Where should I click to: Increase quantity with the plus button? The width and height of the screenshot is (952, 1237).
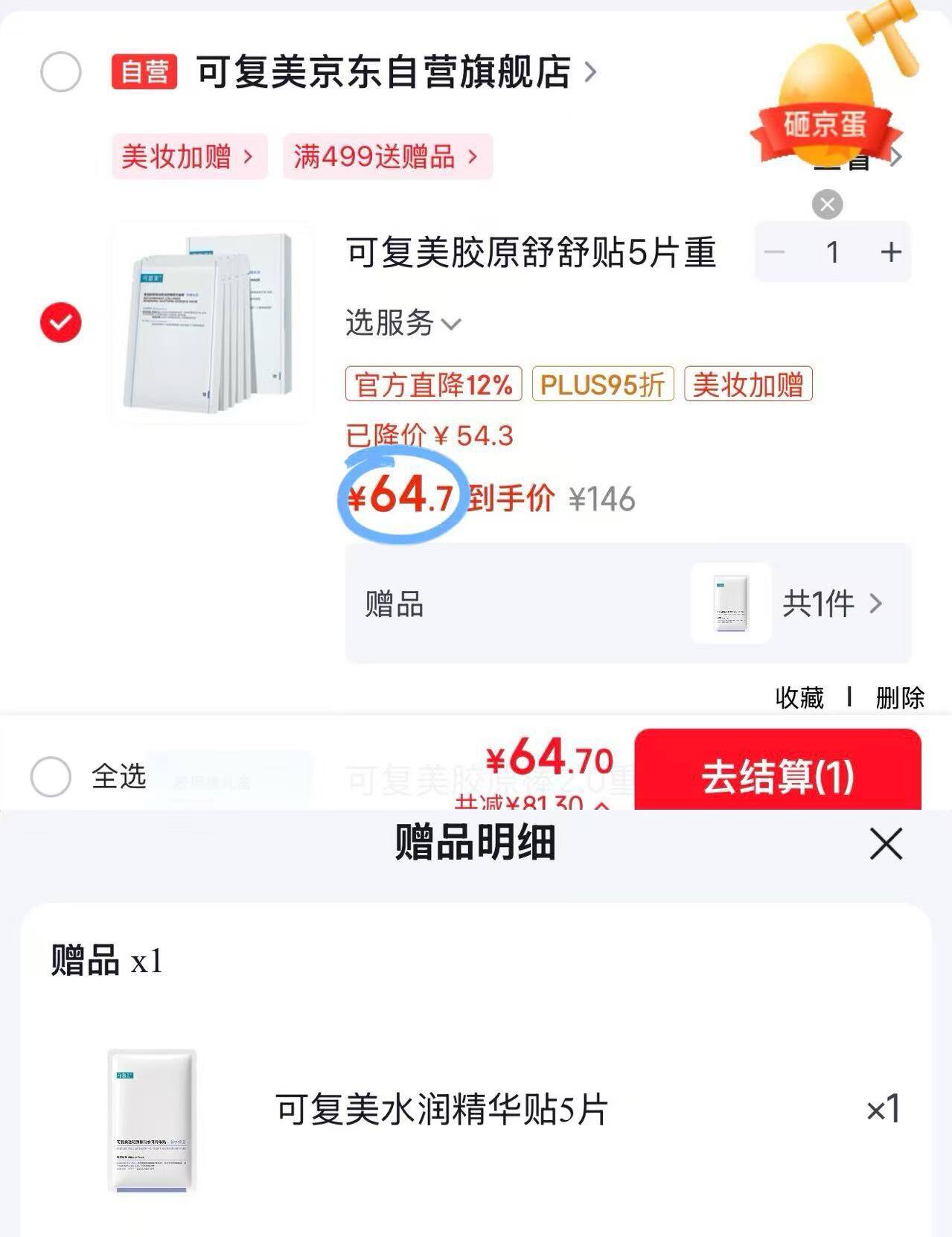(x=891, y=252)
